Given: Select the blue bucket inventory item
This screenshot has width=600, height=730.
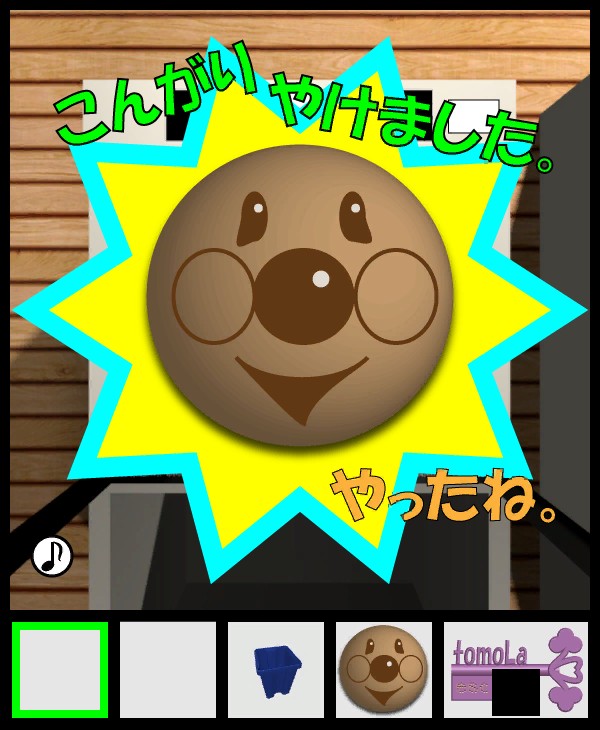Looking at the screenshot, I should pyautogui.click(x=276, y=670).
